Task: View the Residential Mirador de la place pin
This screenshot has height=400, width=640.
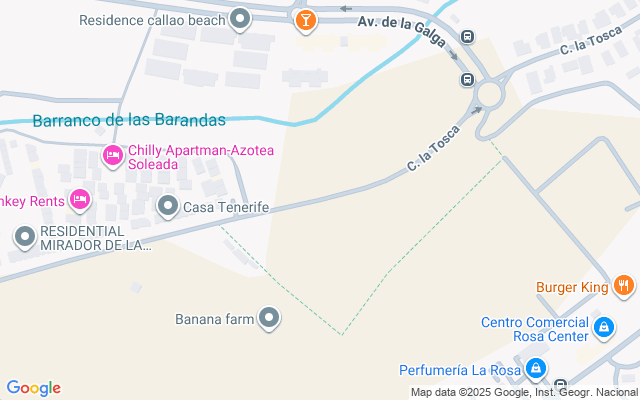Action: [24, 237]
